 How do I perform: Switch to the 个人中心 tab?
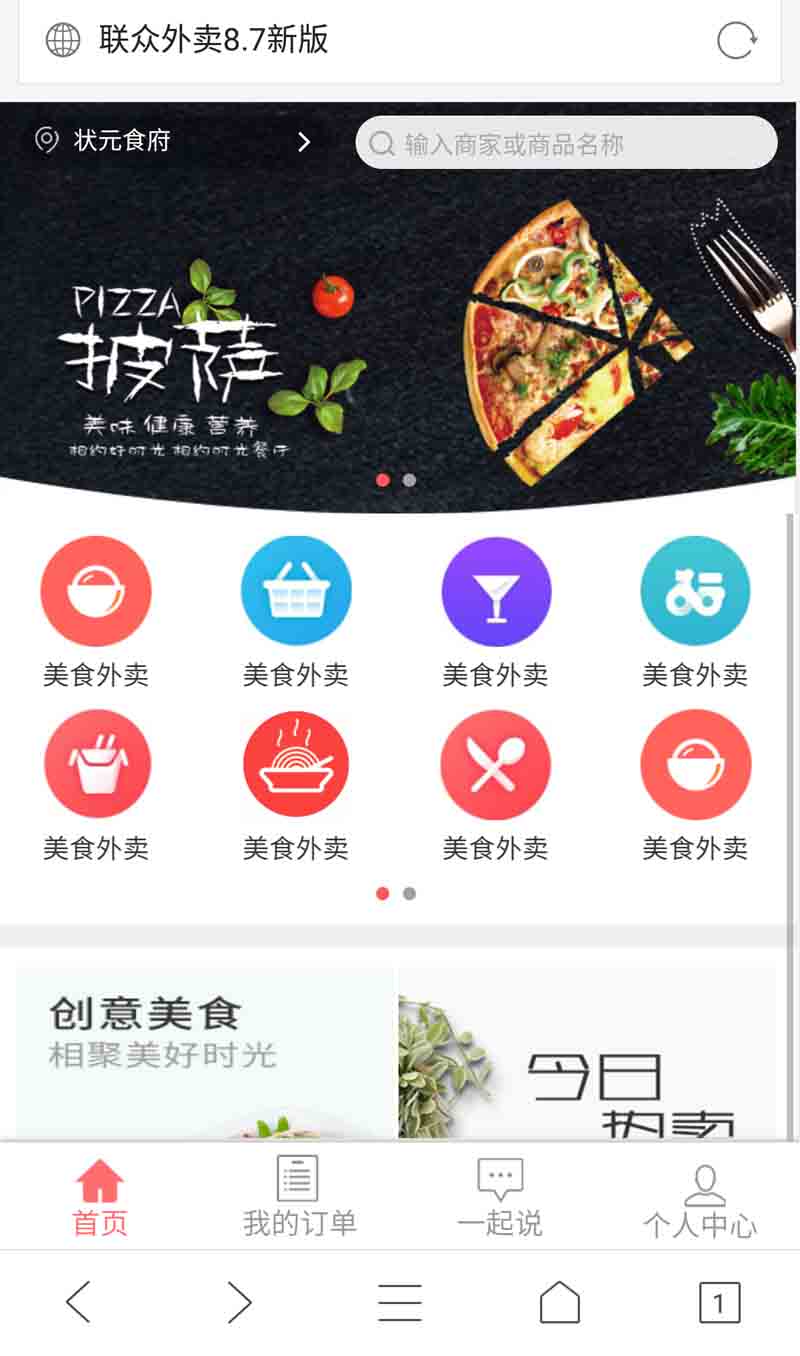click(700, 1198)
